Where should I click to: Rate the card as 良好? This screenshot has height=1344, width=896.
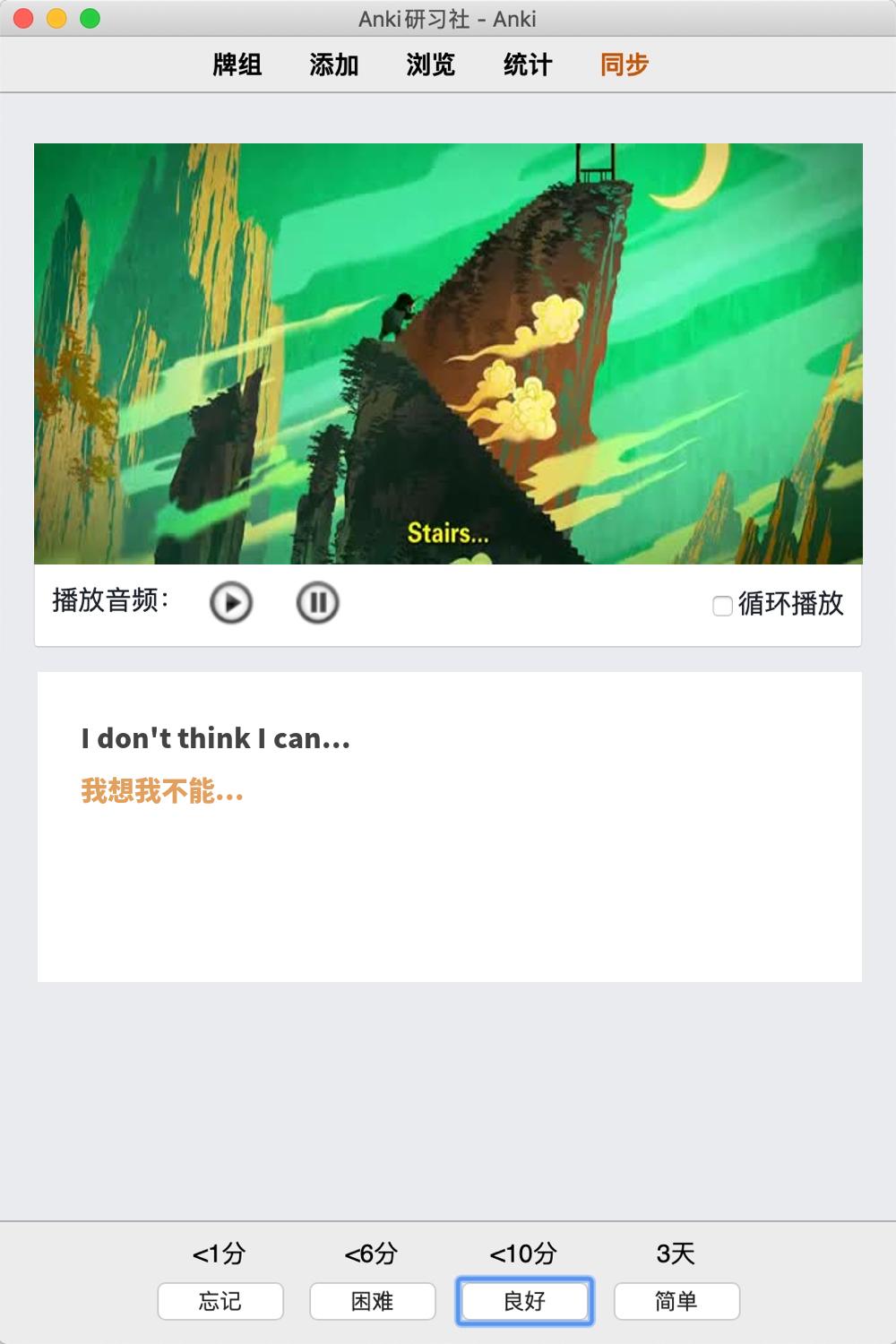click(x=525, y=1301)
